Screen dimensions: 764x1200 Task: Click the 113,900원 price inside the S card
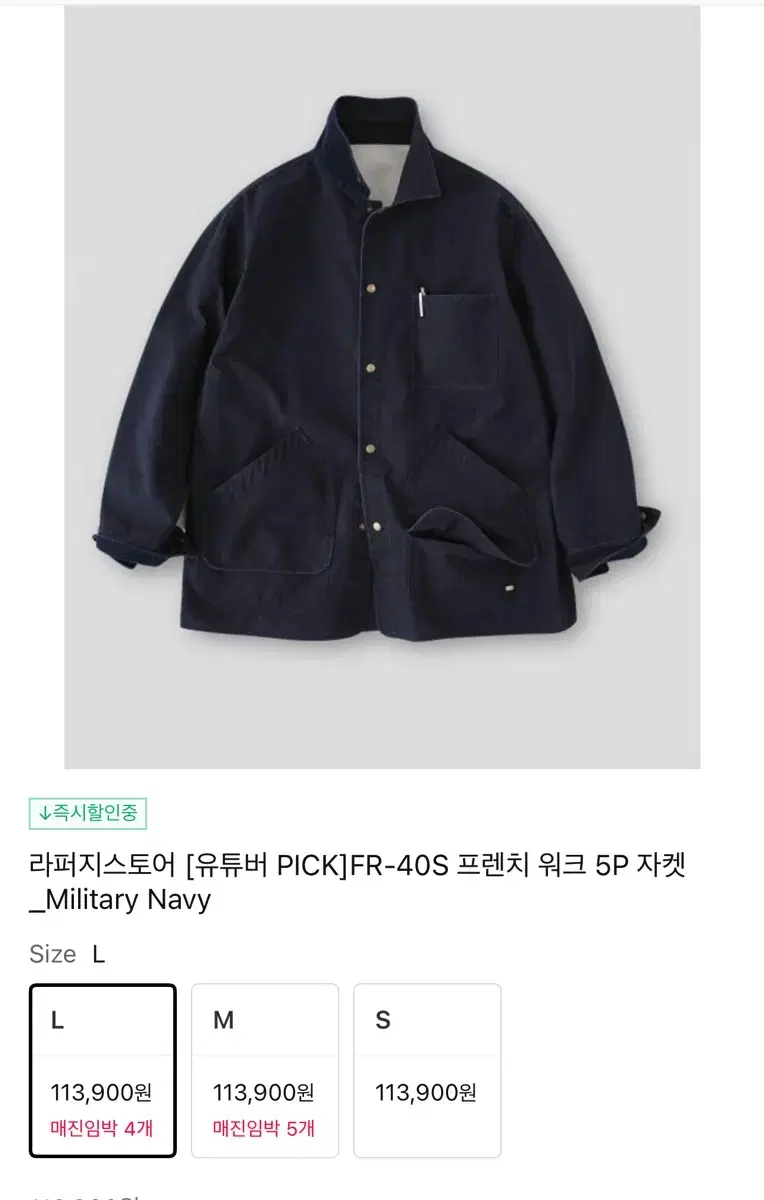(426, 1094)
